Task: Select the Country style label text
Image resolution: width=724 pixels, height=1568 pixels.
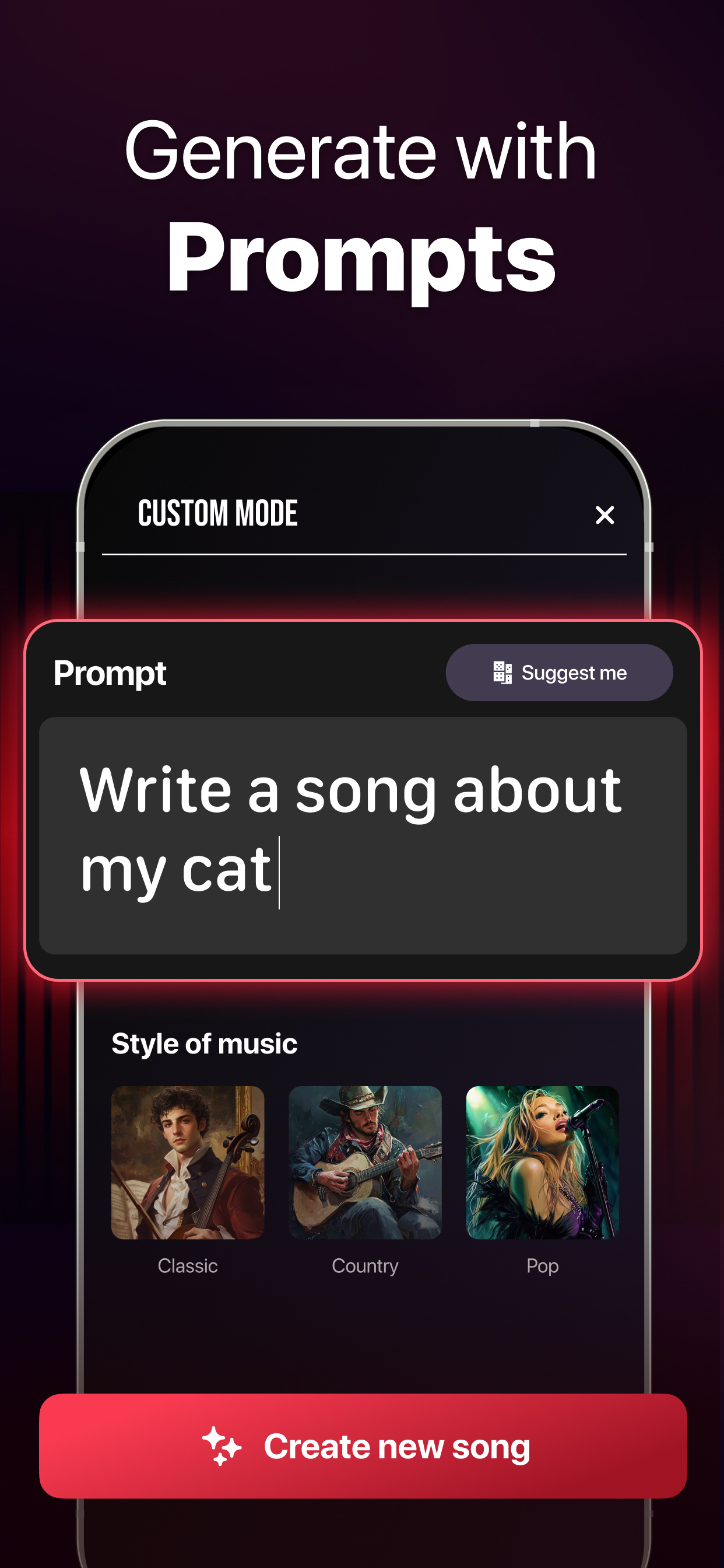Action: point(364,1265)
